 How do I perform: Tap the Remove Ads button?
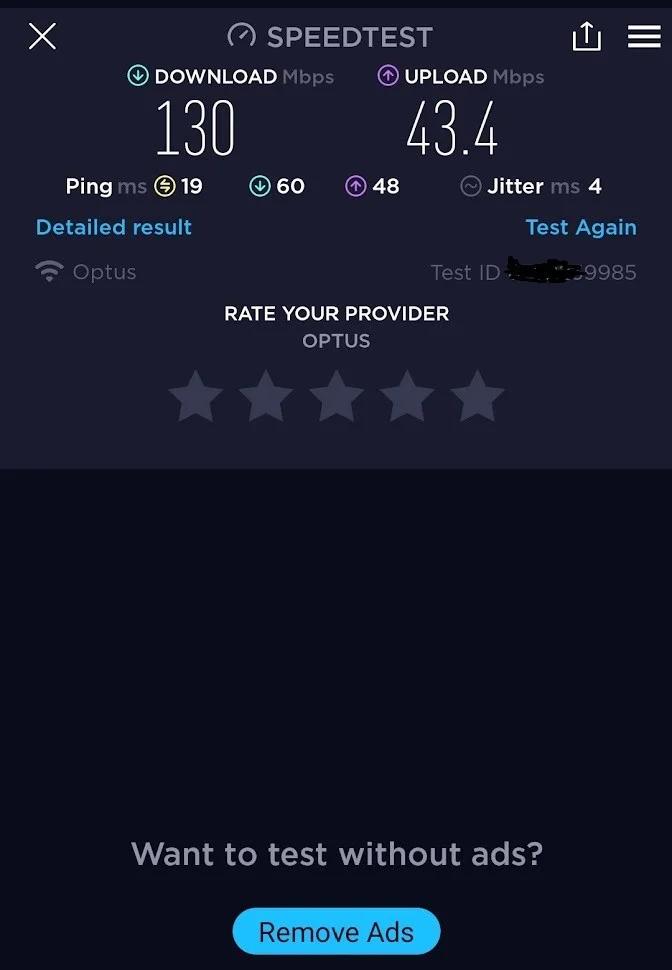point(336,932)
